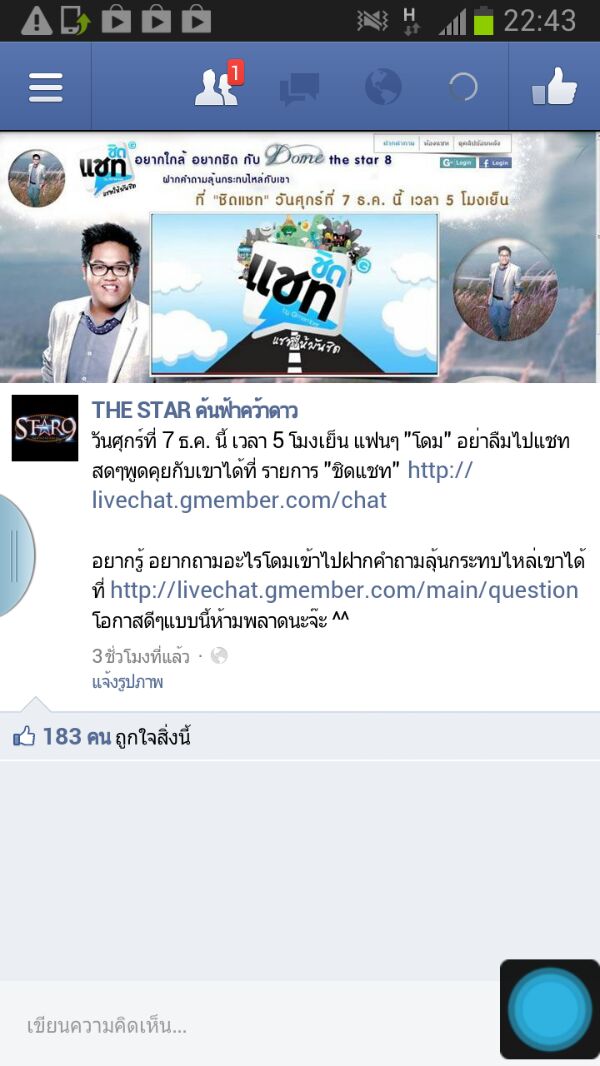
Task: Open the livechat.gmember.com/main/question link
Action: tap(344, 590)
